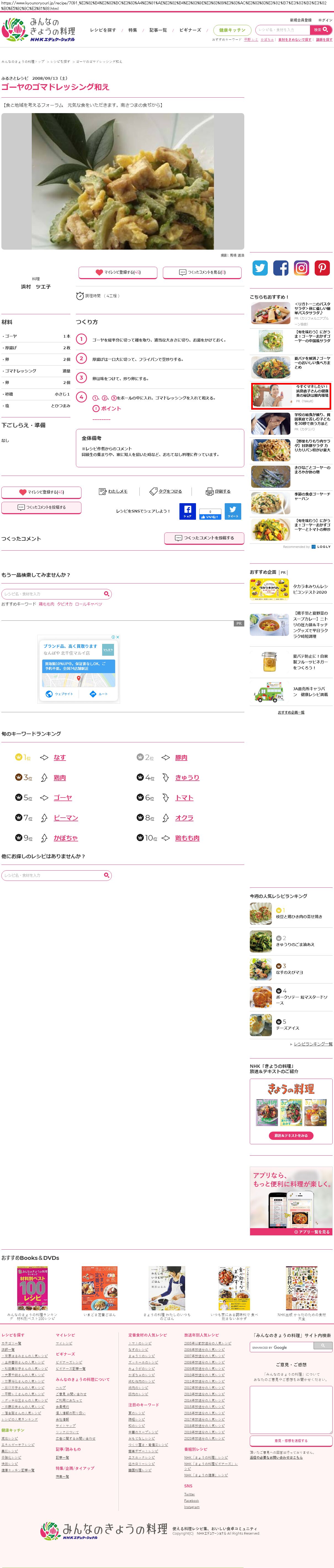Screen dimensions: 334x1568
Task: Open the レシピを探す menu item
Action: point(102,30)
